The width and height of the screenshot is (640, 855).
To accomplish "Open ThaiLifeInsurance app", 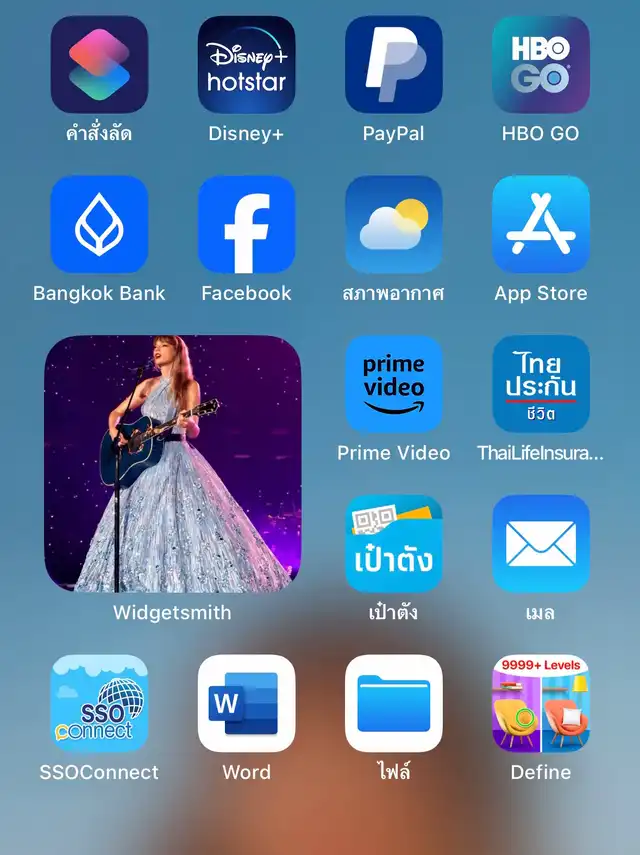I will pos(541,384).
